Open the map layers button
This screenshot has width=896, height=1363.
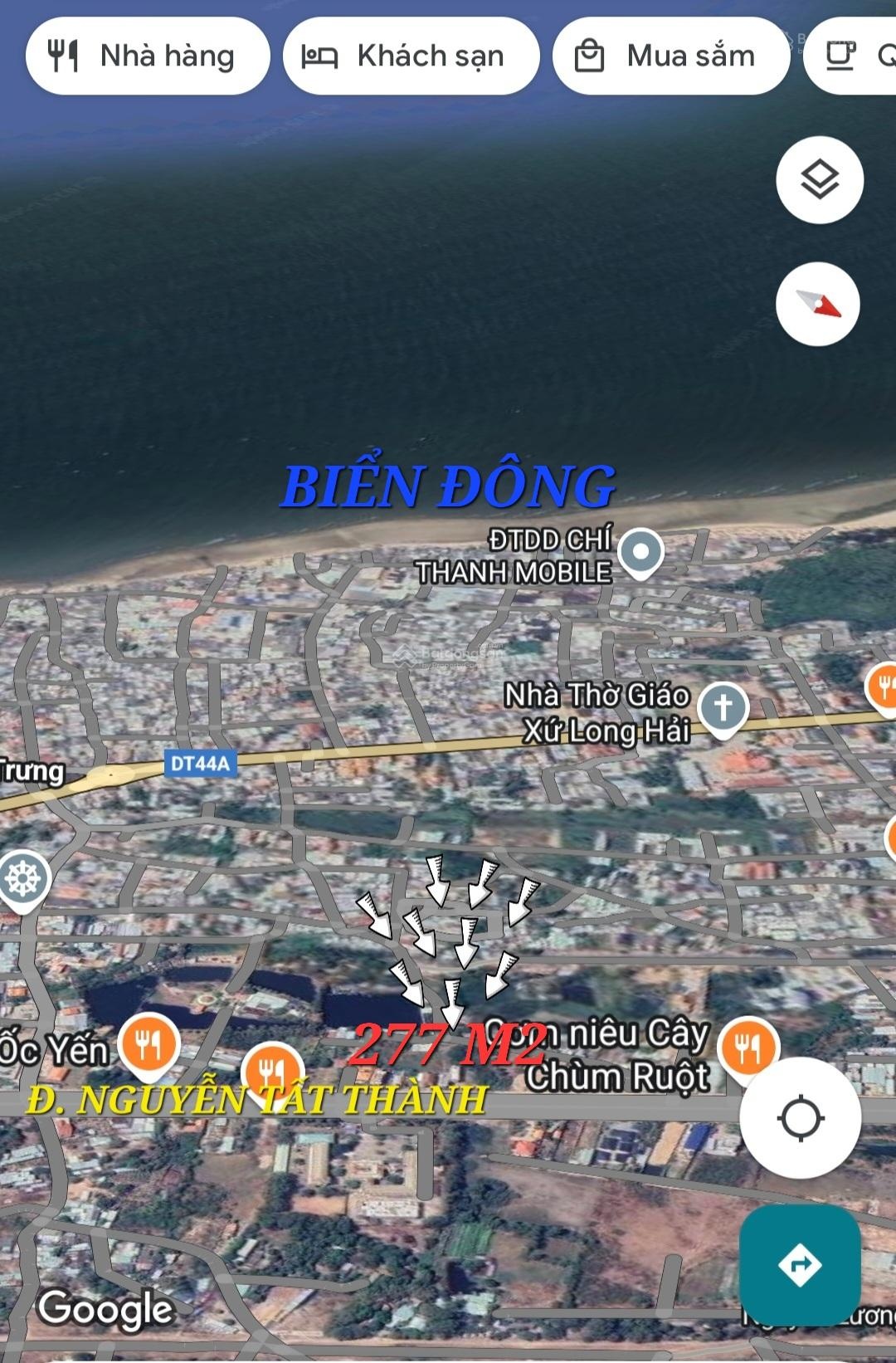[x=819, y=180]
